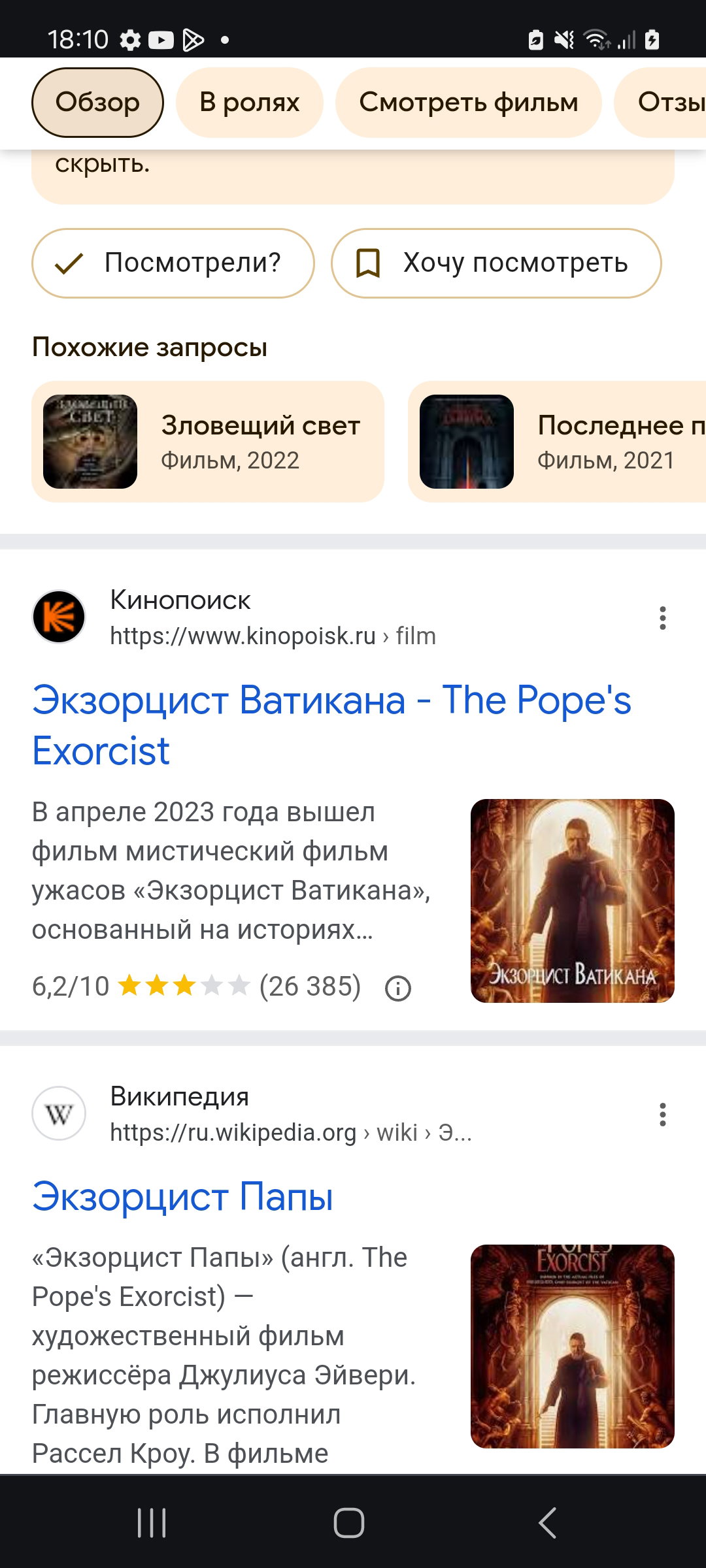Tap the rating info icon beside (26 385)
Image resolution: width=706 pixels, height=1568 pixels.
click(x=398, y=988)
